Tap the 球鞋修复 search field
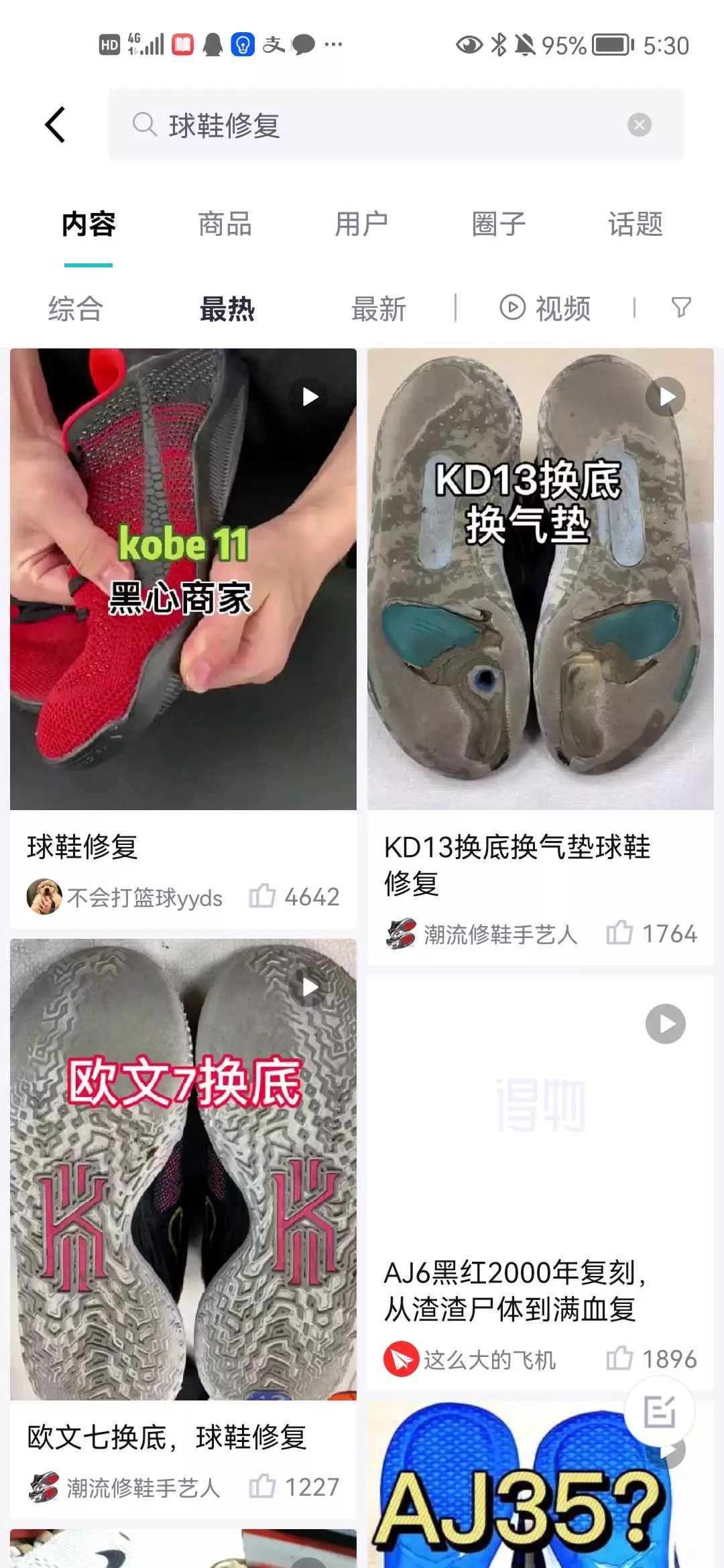724x1568 pixels. pos(375,125)
